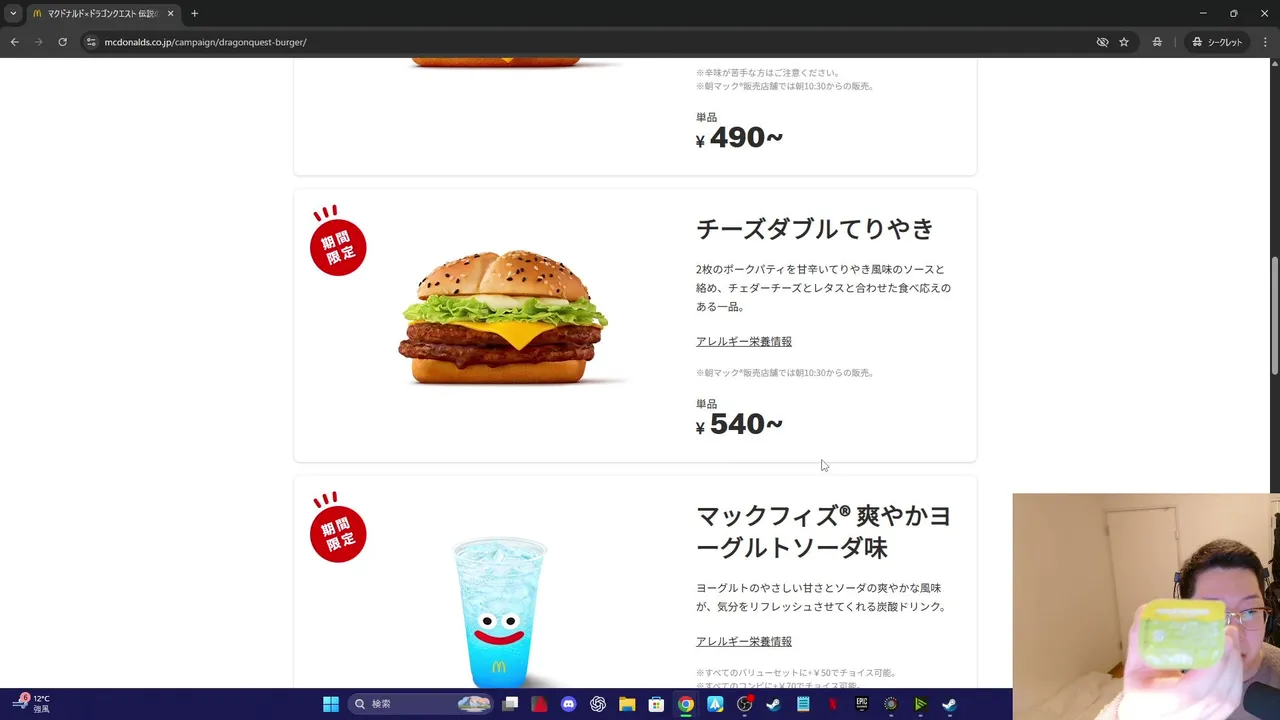Close the browser window
This screenshot has height=720, width=1280.
(x=1263, y=14)
